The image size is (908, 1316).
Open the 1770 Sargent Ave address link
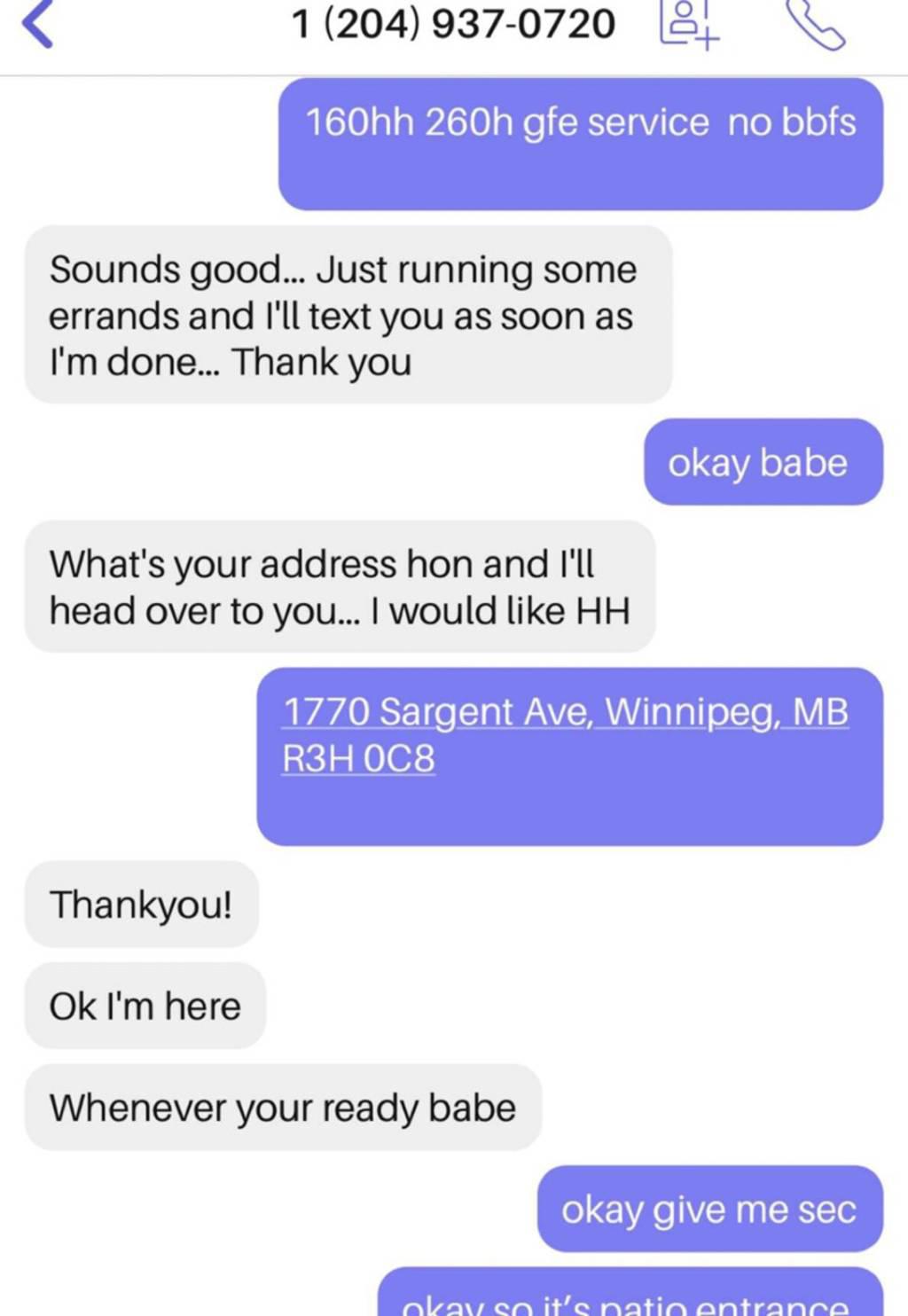tap(565, 734)
